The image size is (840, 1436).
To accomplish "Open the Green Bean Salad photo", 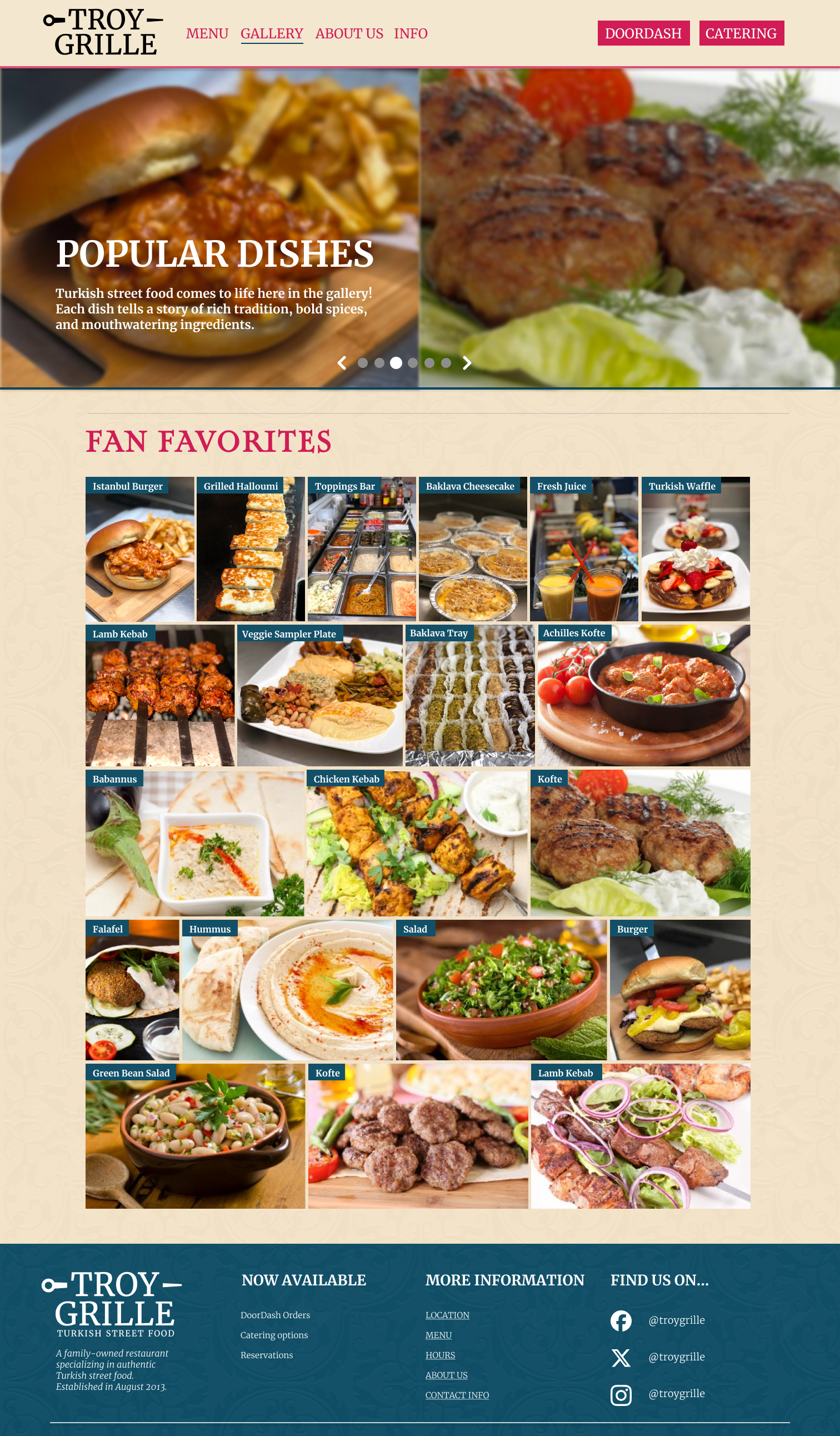I will pyautogui.click(x=196, y=1136).
